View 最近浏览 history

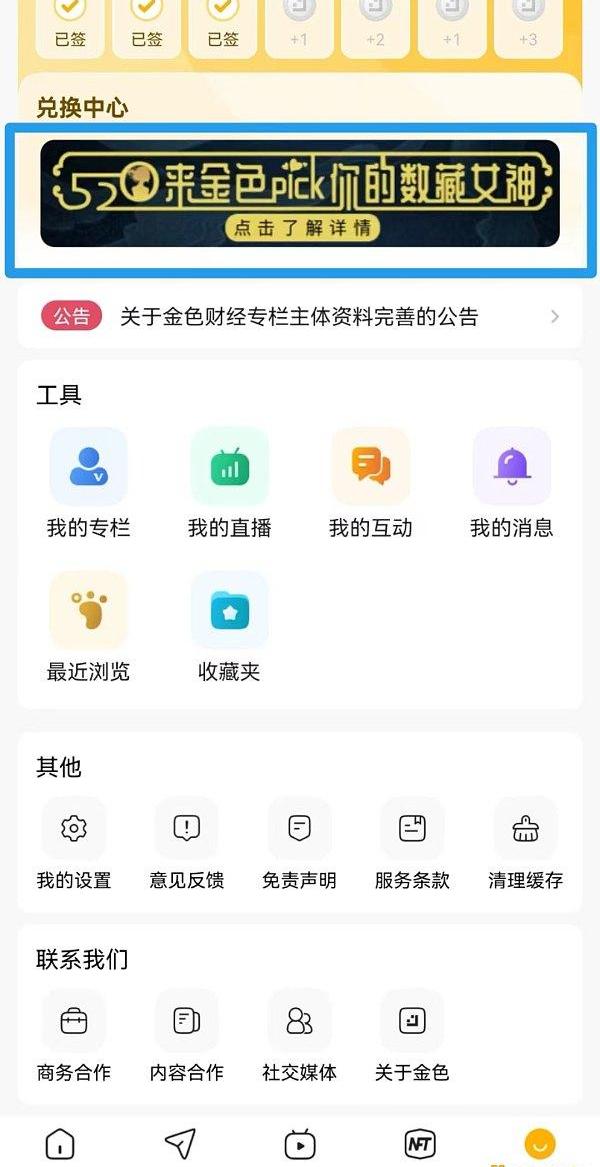tap(89, 627)
